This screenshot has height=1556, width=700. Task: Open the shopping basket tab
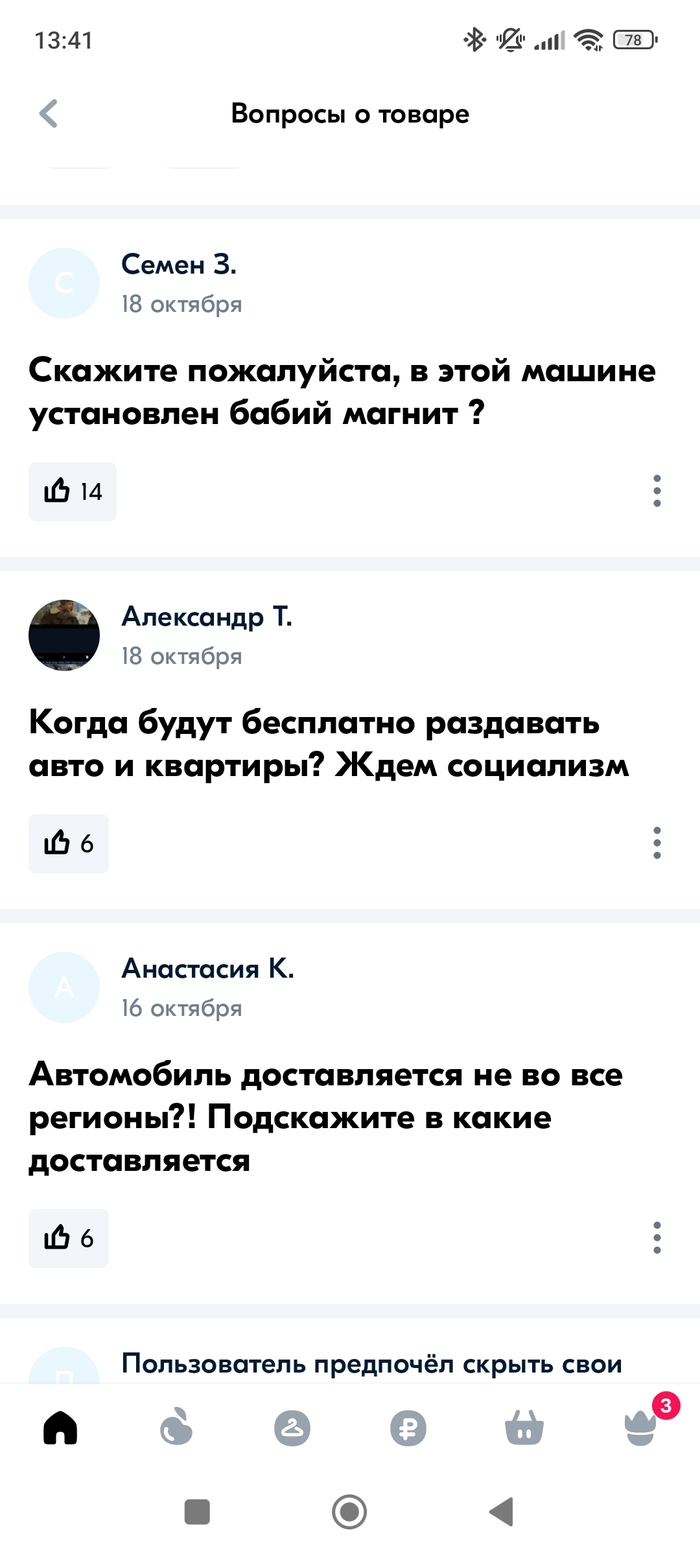pyautogui.click(x=524, y=1429)
